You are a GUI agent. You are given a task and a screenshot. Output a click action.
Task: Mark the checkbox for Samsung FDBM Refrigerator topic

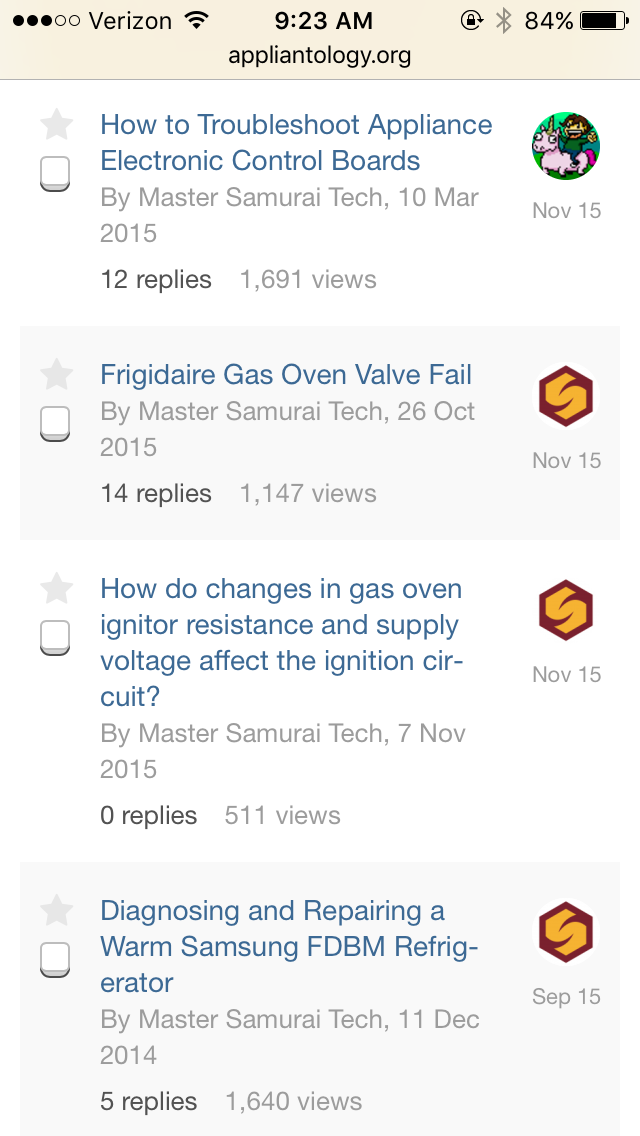(x=55, y=960)
